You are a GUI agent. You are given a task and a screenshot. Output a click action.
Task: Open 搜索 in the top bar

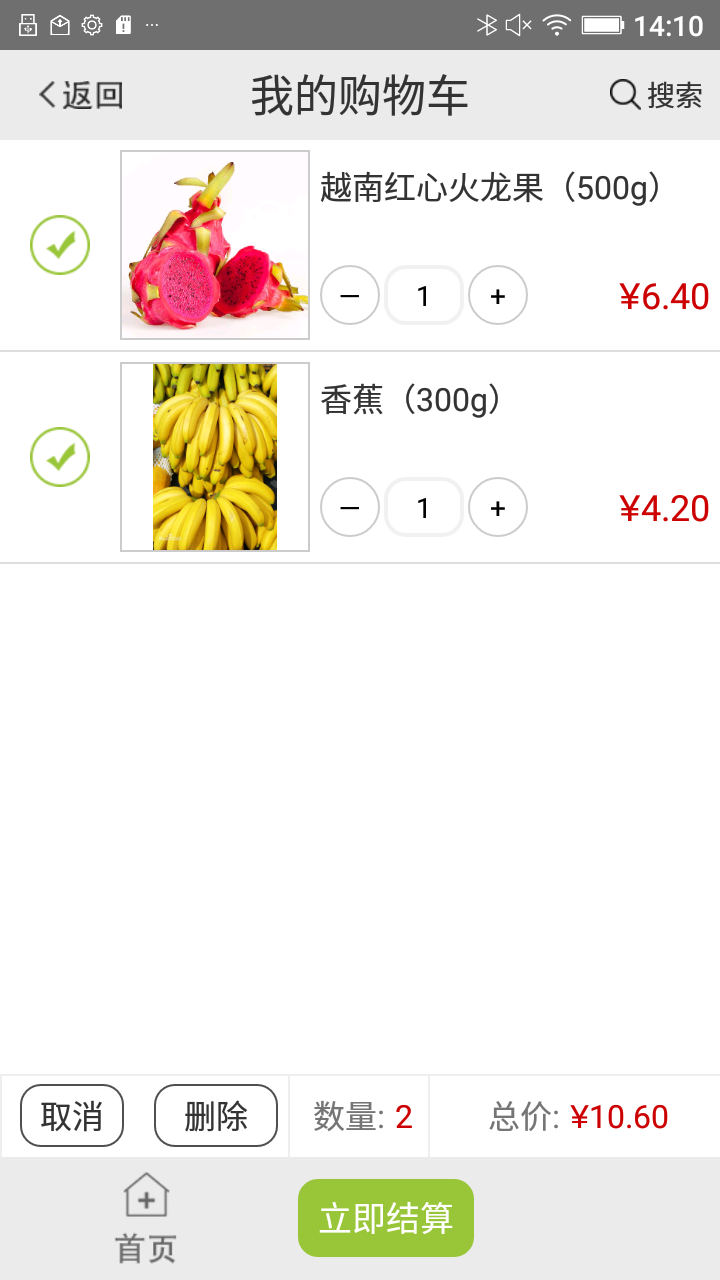point(656,95)
